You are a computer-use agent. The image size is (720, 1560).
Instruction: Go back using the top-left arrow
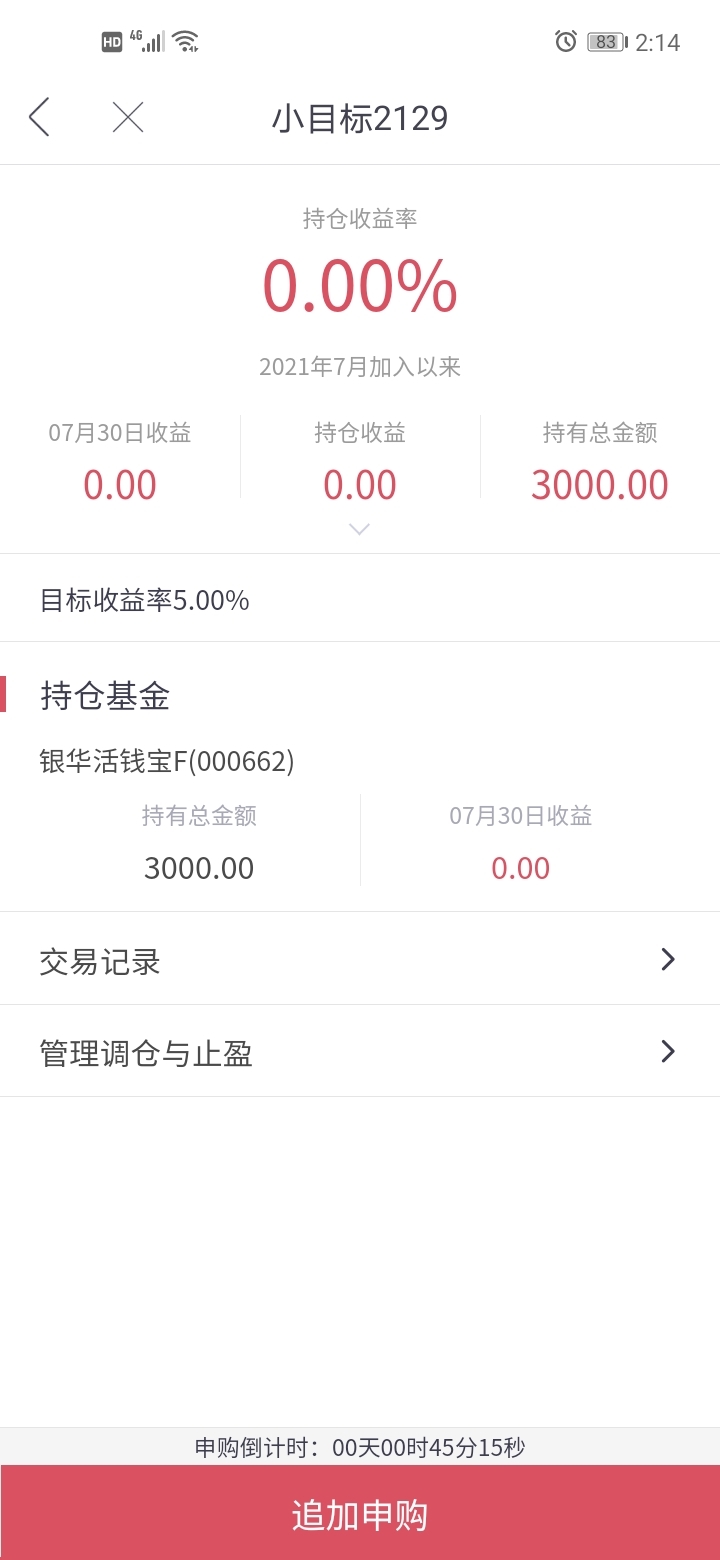click(39, 118)
